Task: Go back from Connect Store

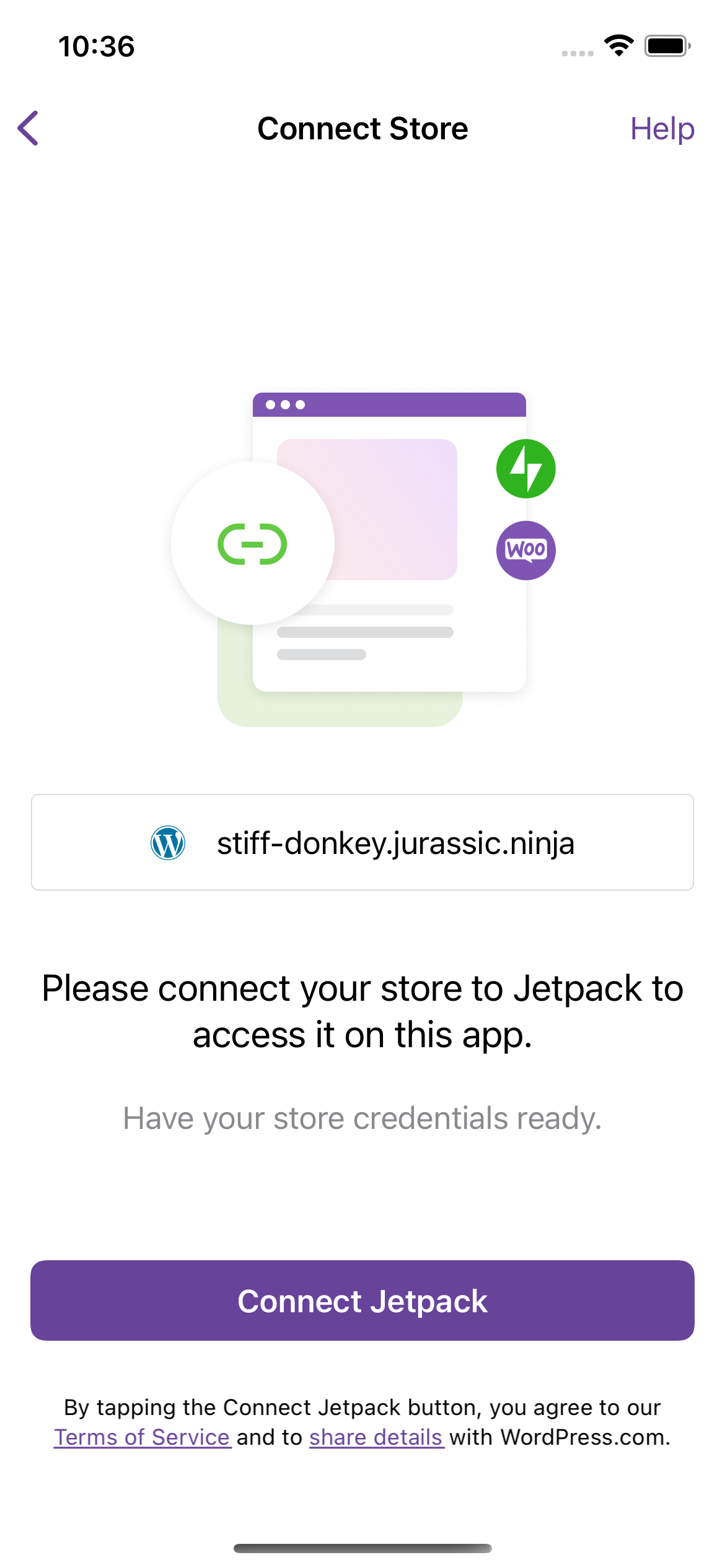Action: (x=29, y=128)
